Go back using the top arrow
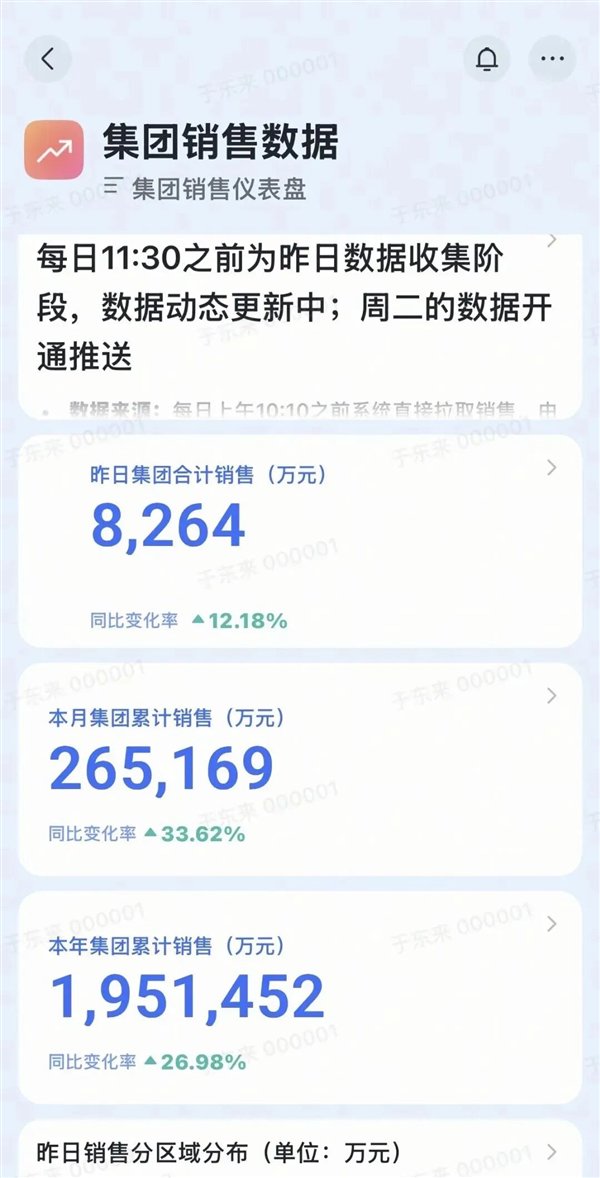The width and height of the screenshot is (600, 1178). point(48,59)
